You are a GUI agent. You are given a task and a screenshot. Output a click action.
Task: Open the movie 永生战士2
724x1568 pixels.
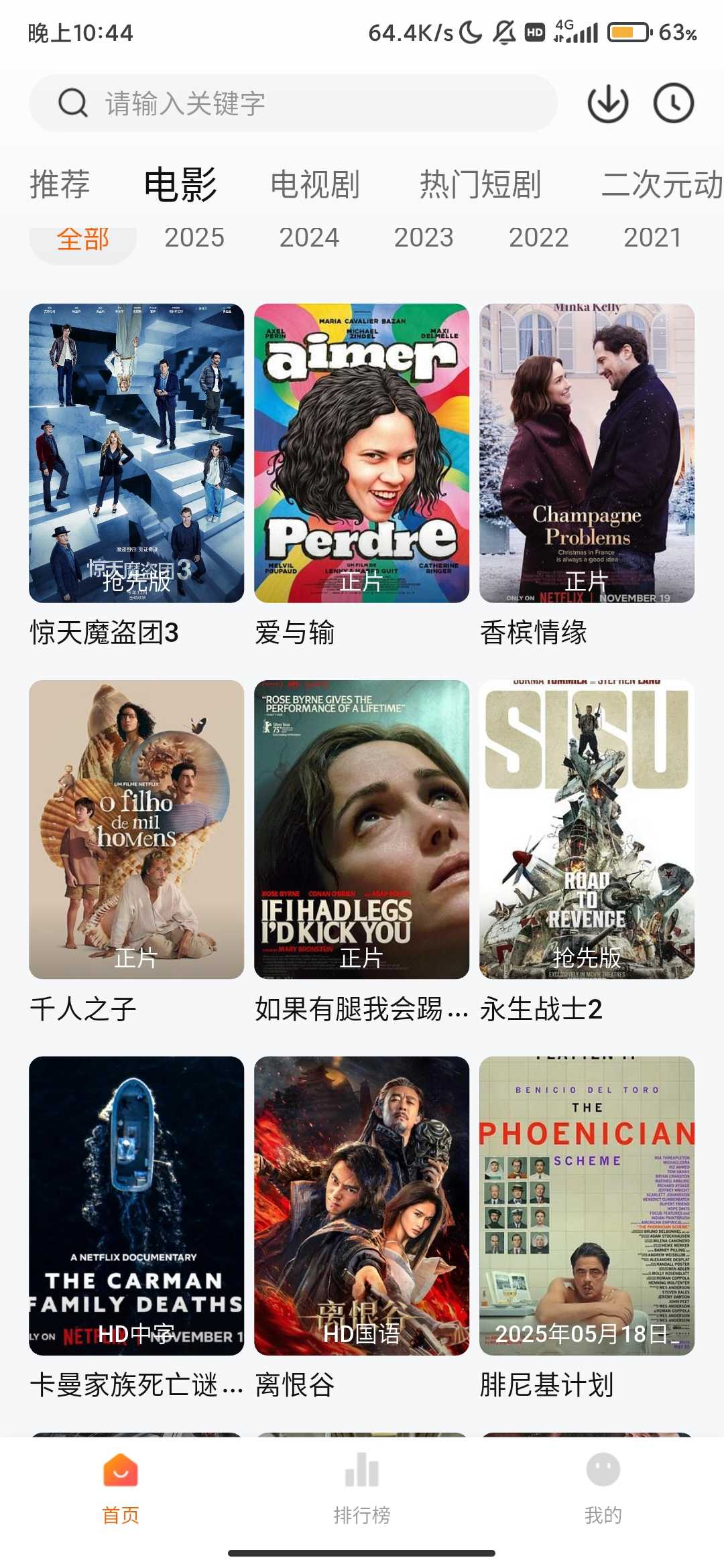tap(587, 830)
